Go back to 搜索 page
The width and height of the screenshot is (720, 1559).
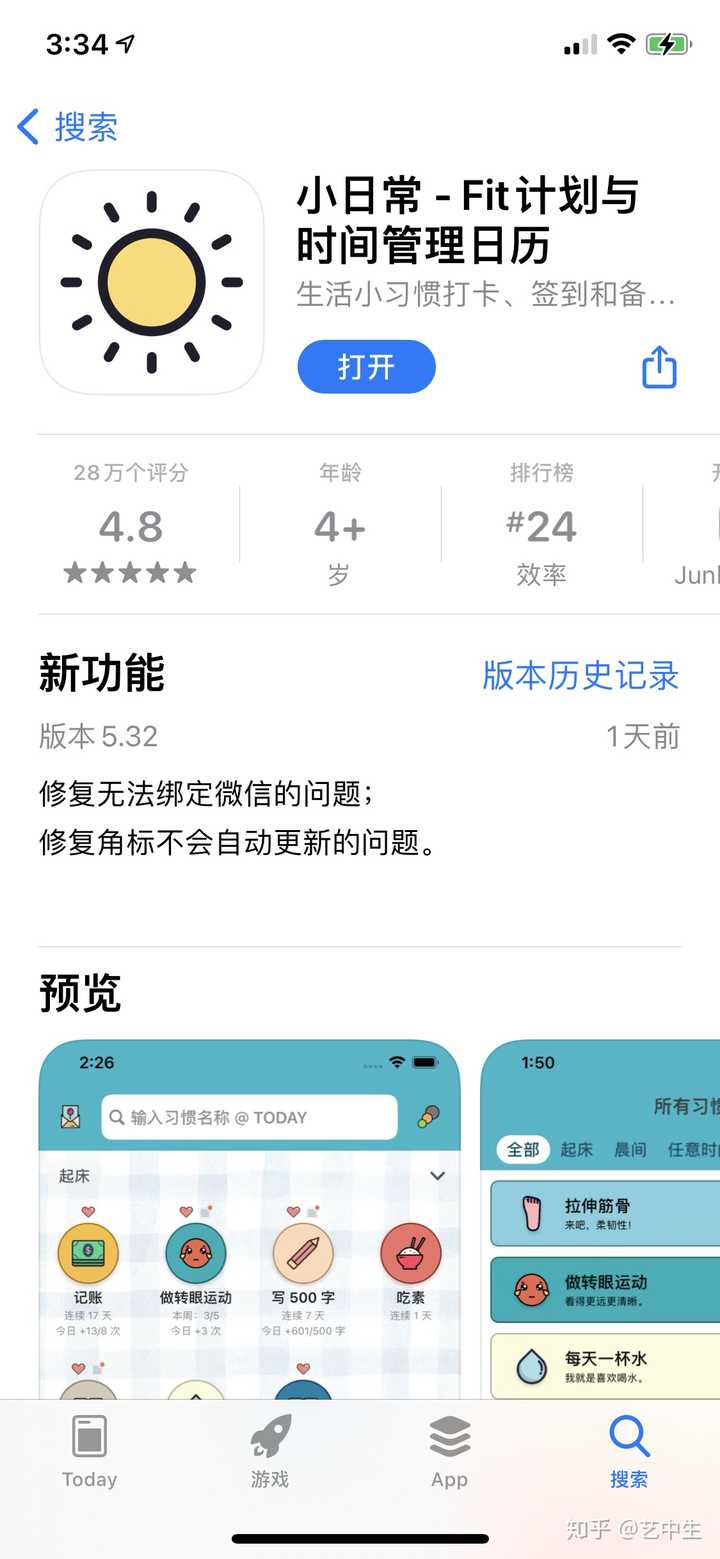point(68,127)
